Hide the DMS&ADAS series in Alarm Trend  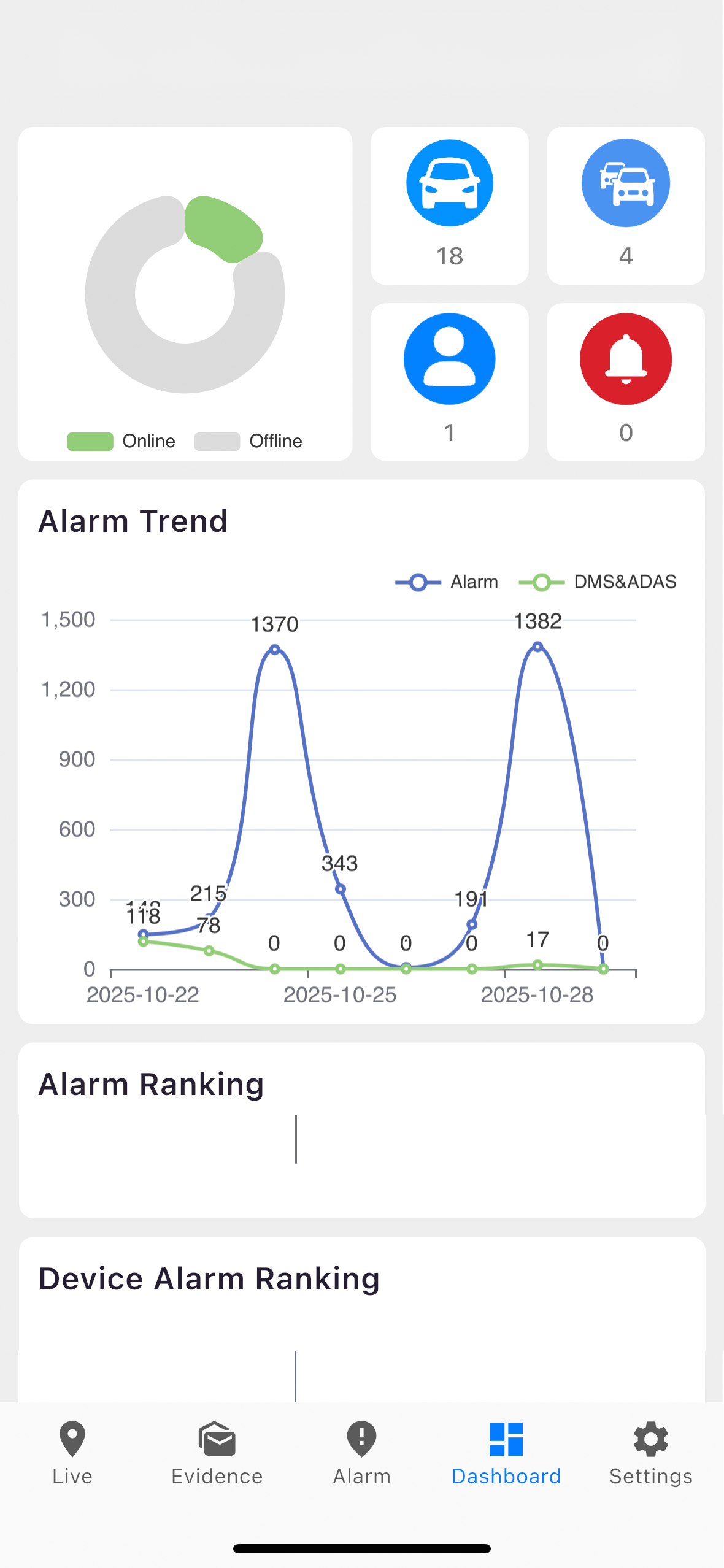[x=598, y=582]
